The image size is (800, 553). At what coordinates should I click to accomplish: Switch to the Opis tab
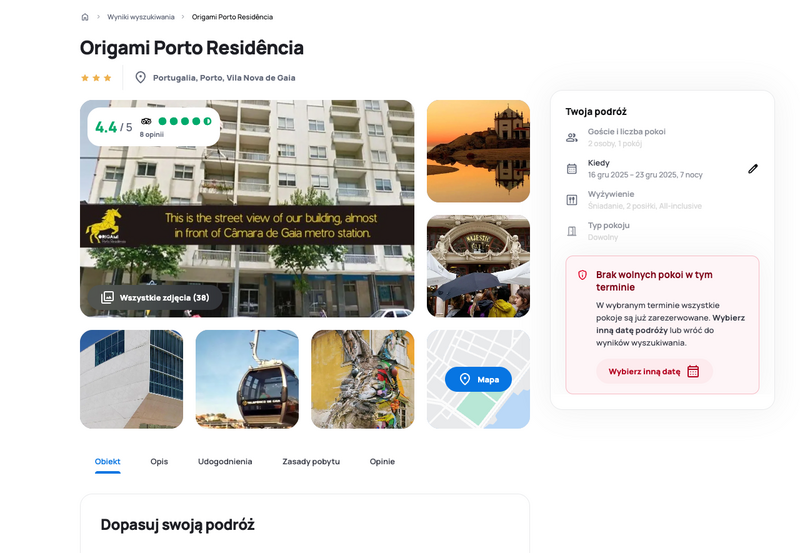(159, 462)
